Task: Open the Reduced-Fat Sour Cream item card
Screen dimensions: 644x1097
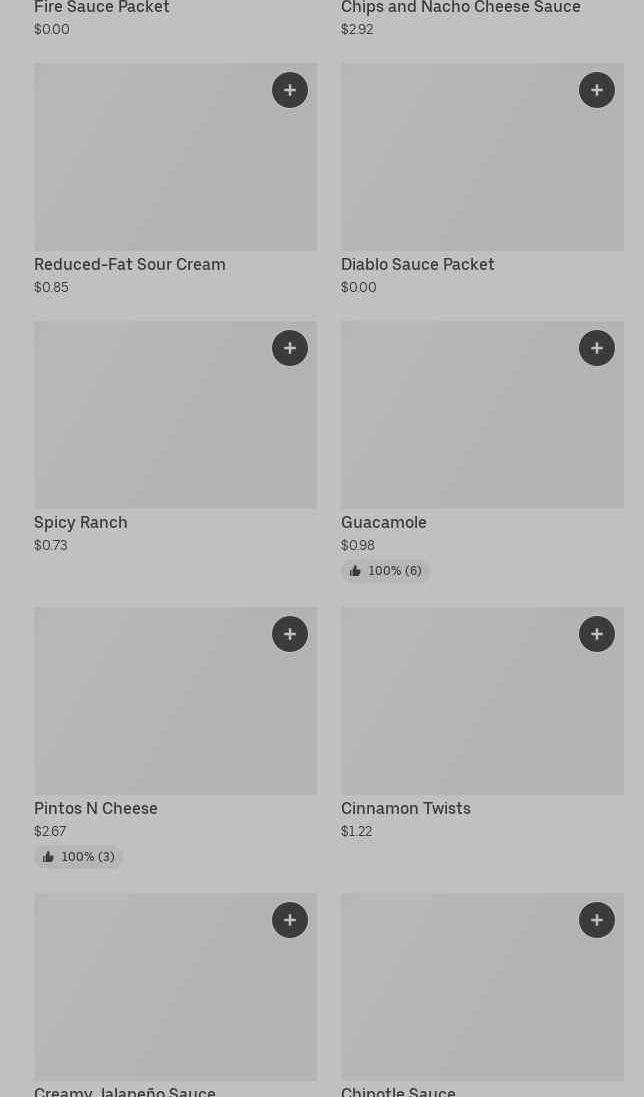Action: coord(176,179)
